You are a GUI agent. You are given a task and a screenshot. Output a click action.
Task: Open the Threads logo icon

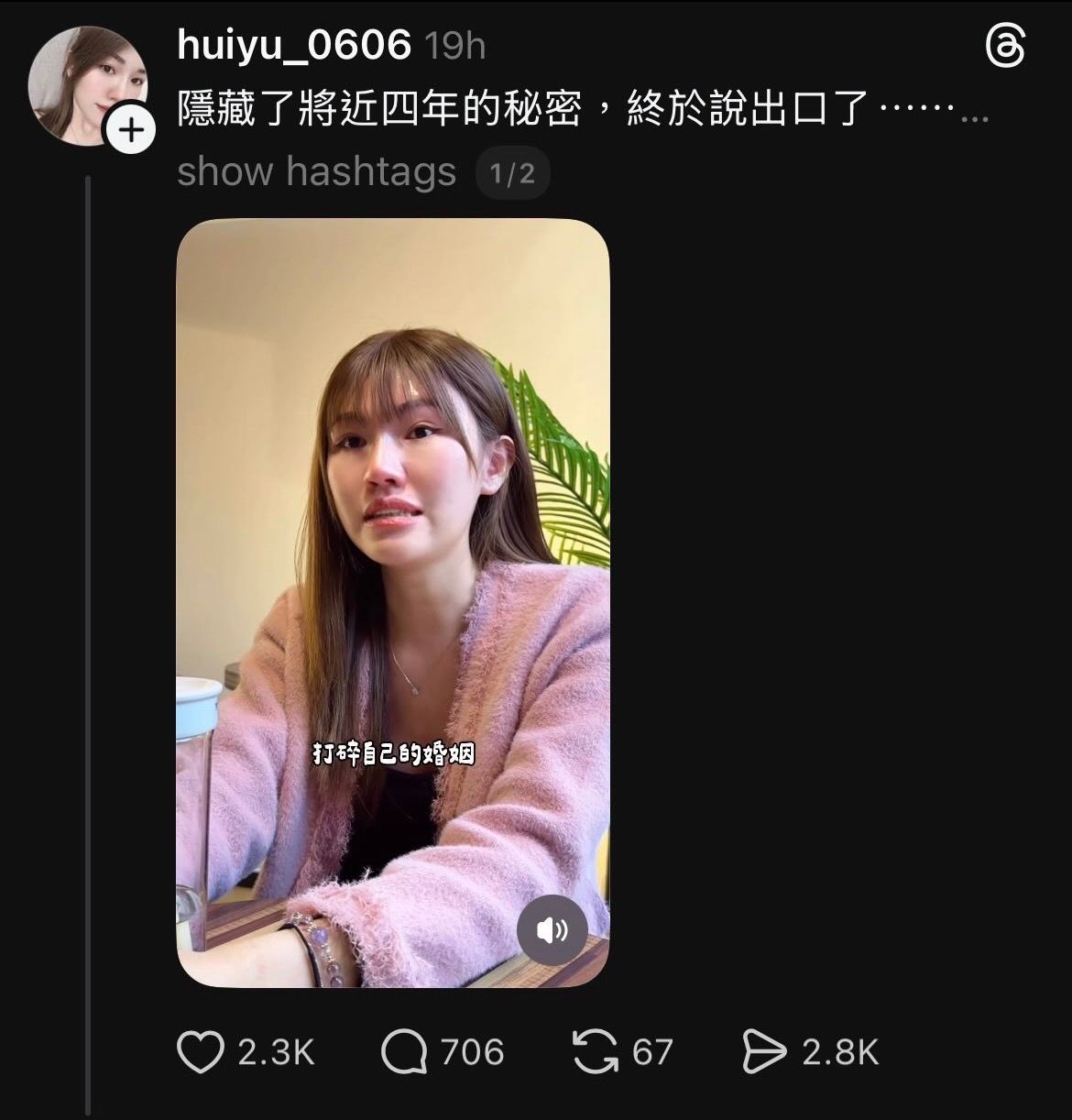click(1005, 46)
